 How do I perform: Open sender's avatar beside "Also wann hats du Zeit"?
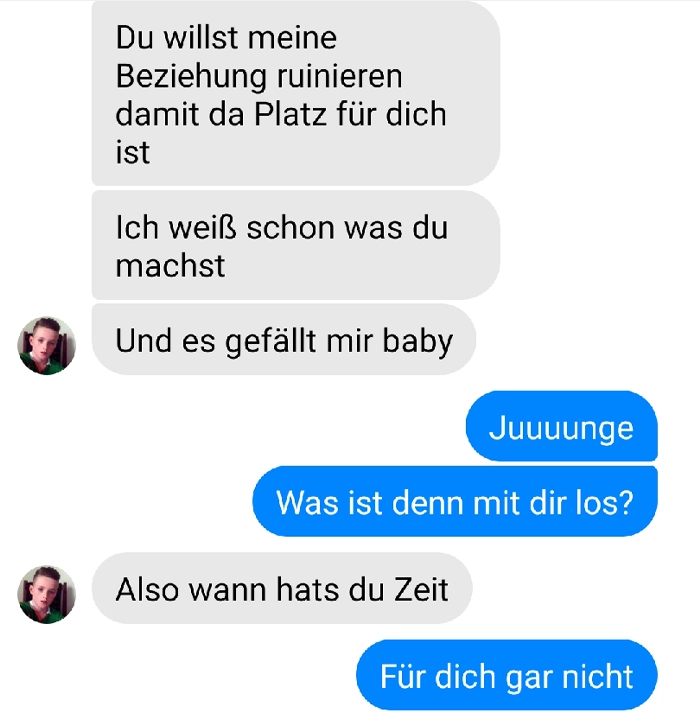tap(46, 594)
